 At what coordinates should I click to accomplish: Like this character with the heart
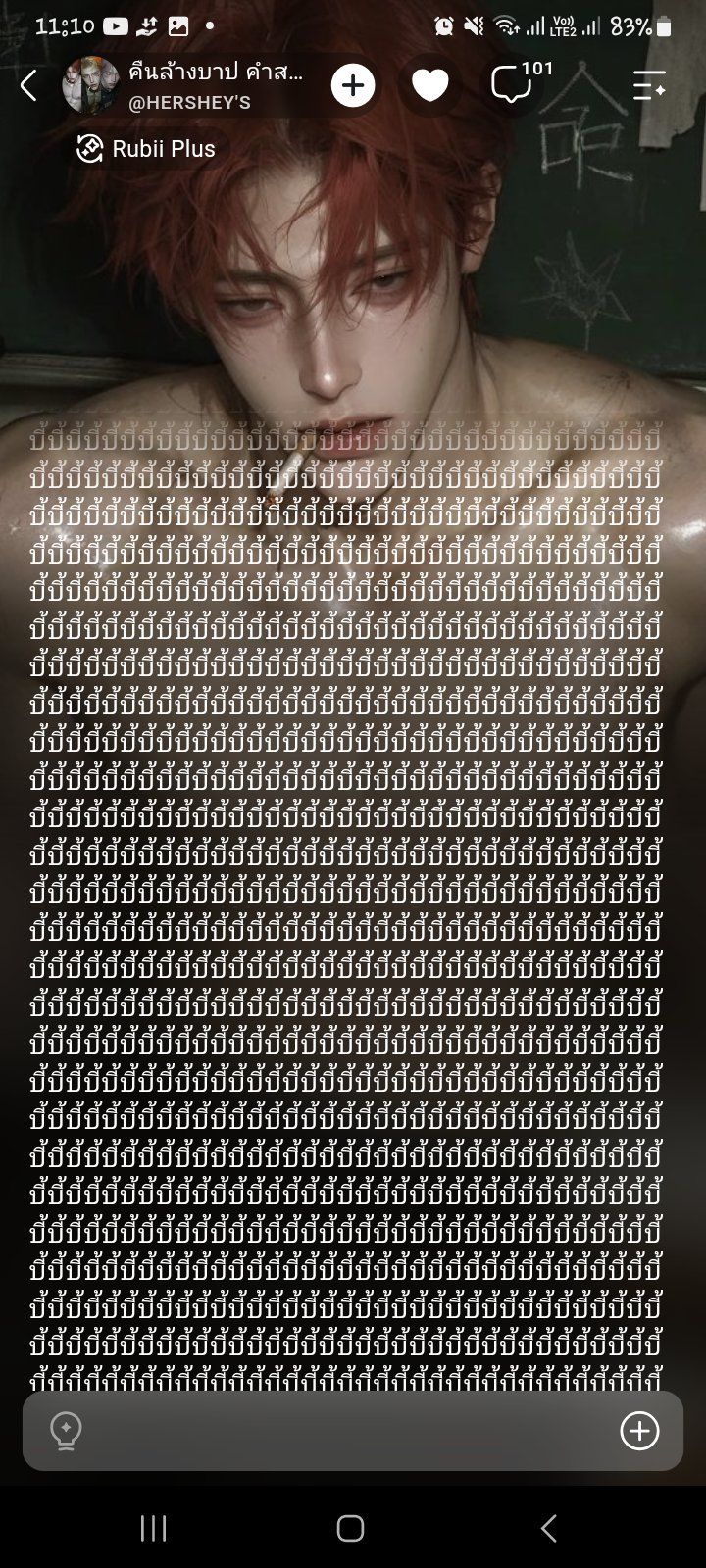pyautogui.click(x=429, y=86)
